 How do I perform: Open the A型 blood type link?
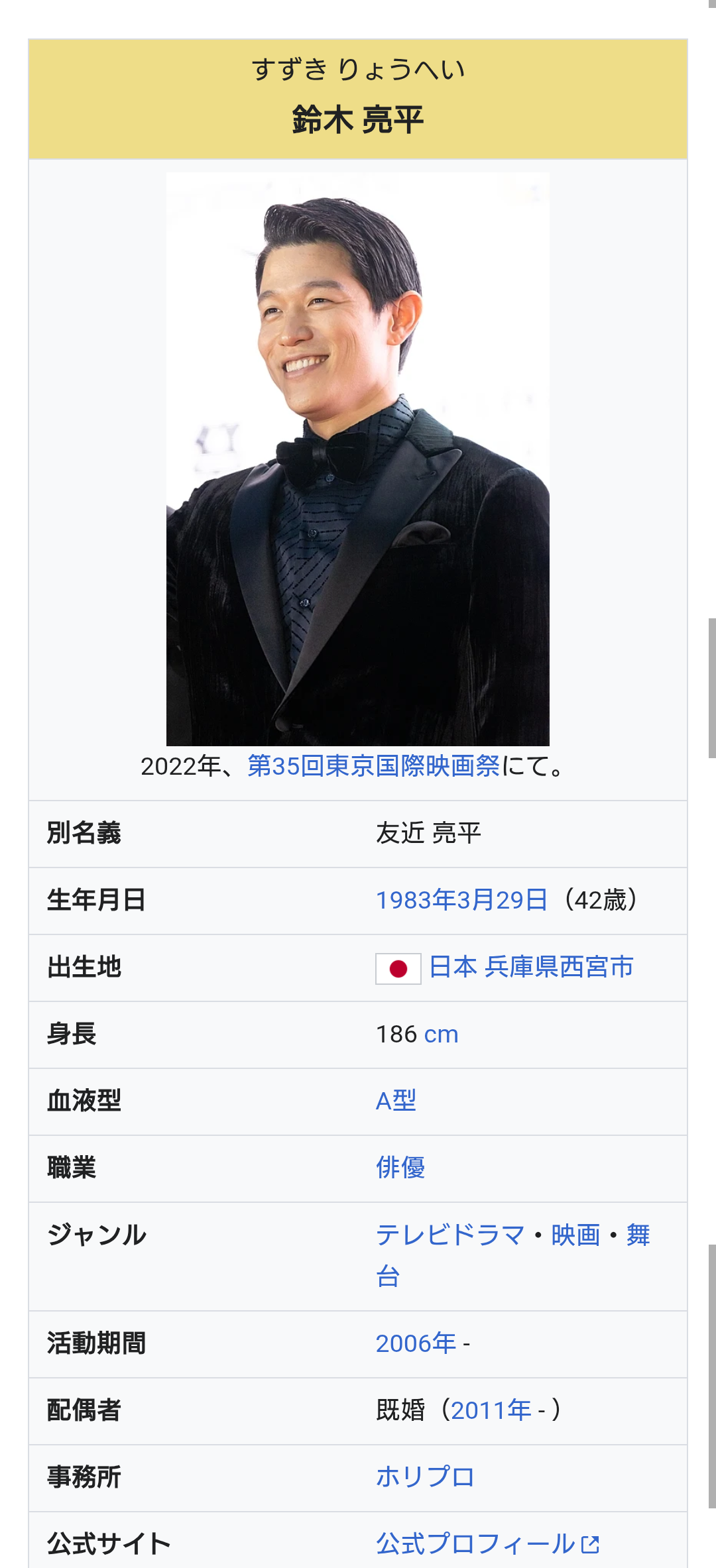pyautogui.click(x=396, y=1101)
